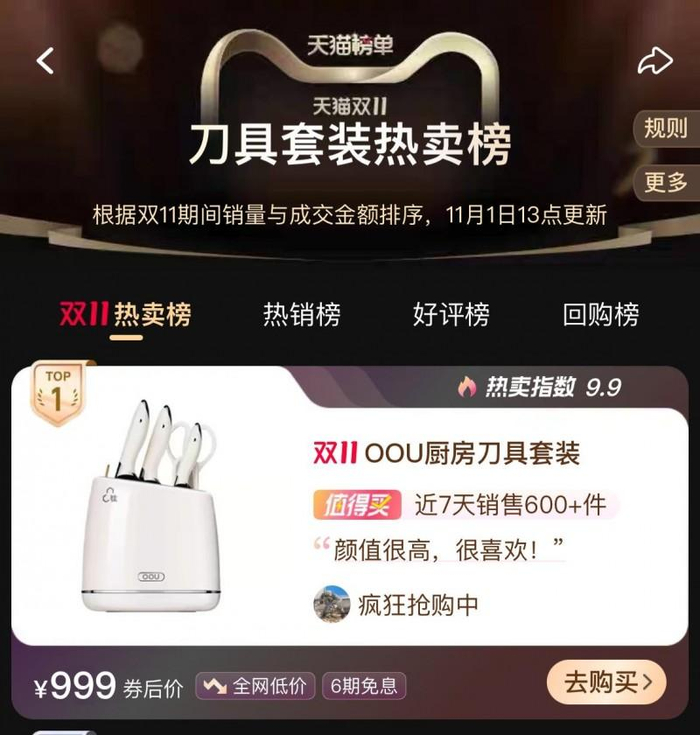Switch to the 双11热卖榜 tab
This screenshot has width=700, height=735.
click(x=126, y=314)
